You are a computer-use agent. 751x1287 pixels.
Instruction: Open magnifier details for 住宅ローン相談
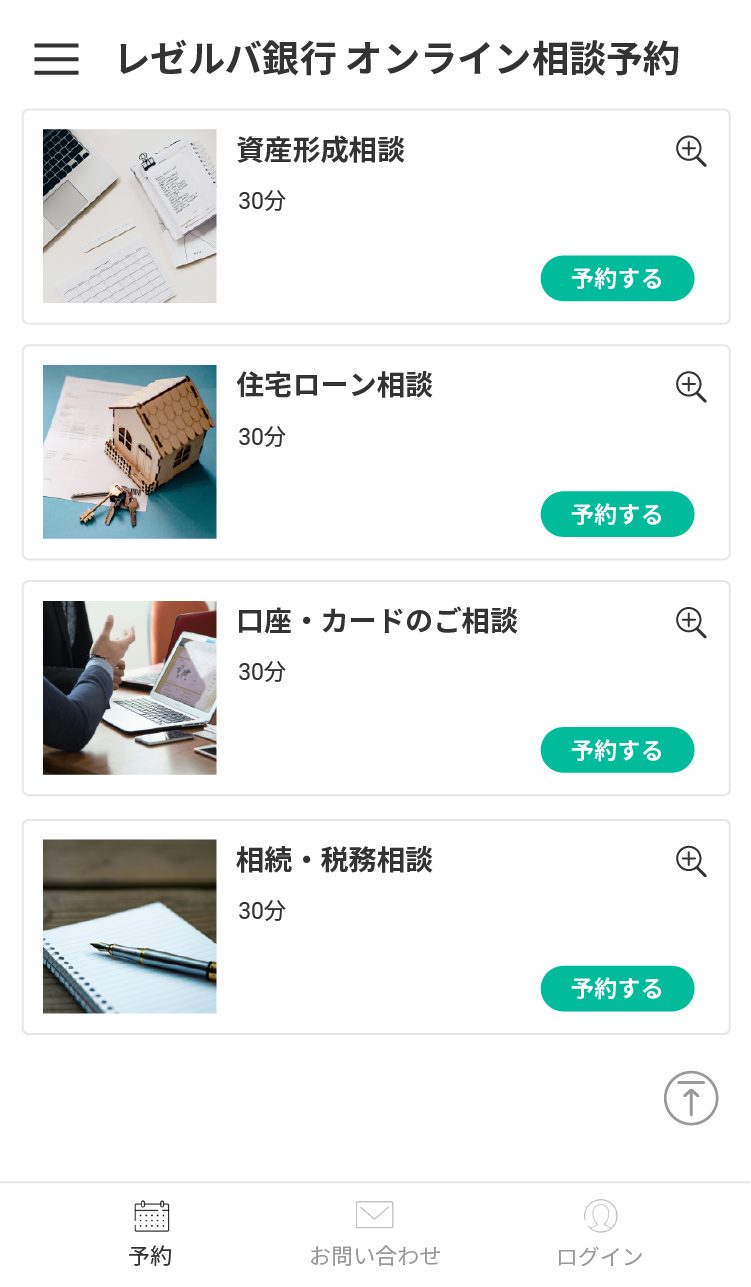pos(691,387)
